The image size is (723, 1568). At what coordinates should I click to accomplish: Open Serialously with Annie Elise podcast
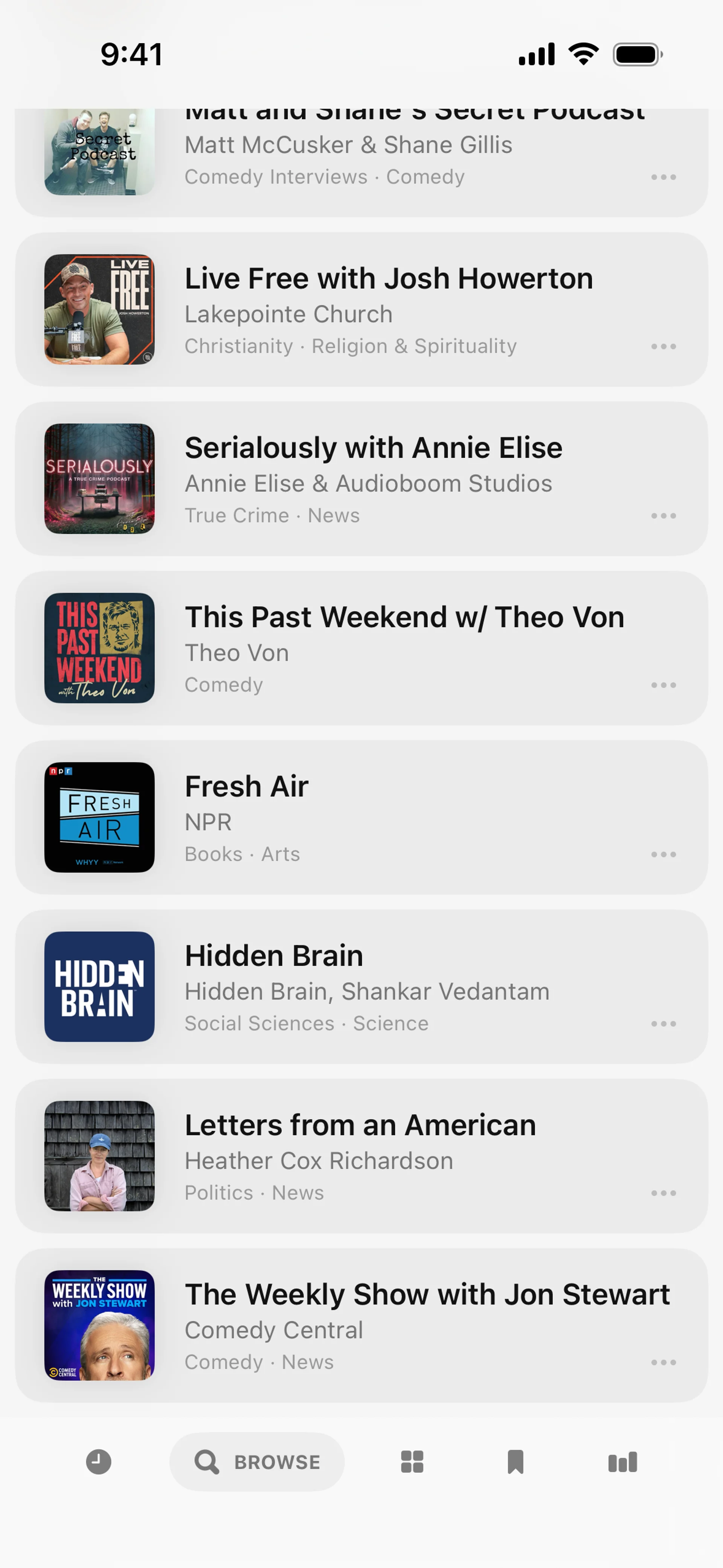[x=373, y=449]
